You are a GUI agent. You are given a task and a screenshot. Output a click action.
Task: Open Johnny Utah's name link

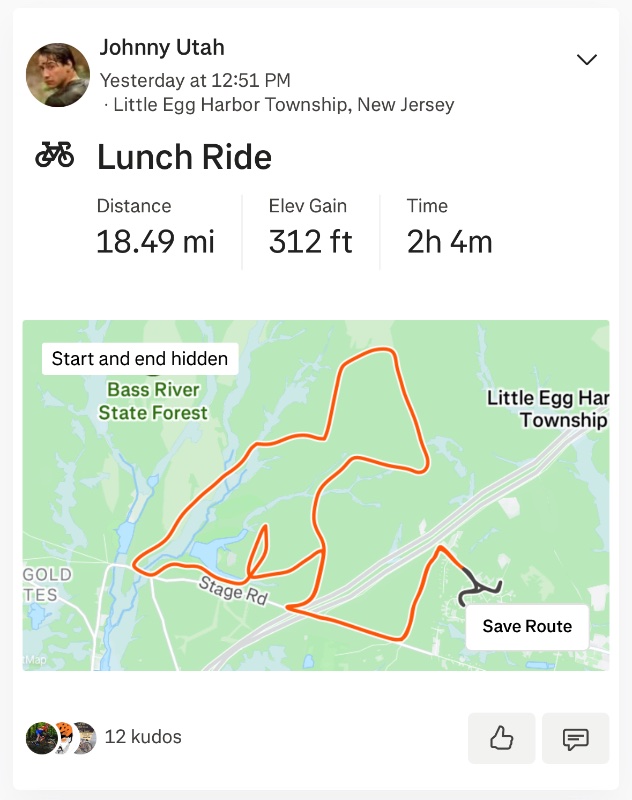[162, 47]
